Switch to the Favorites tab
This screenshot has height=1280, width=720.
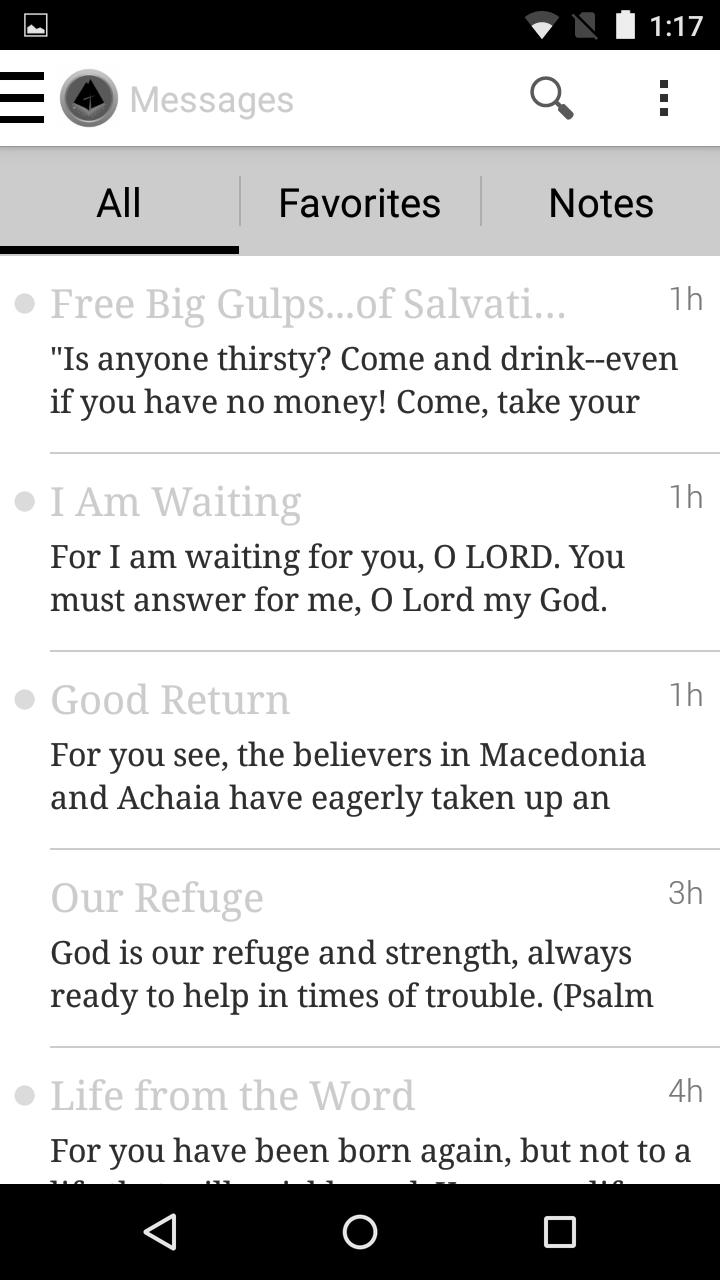click(360, 202)
